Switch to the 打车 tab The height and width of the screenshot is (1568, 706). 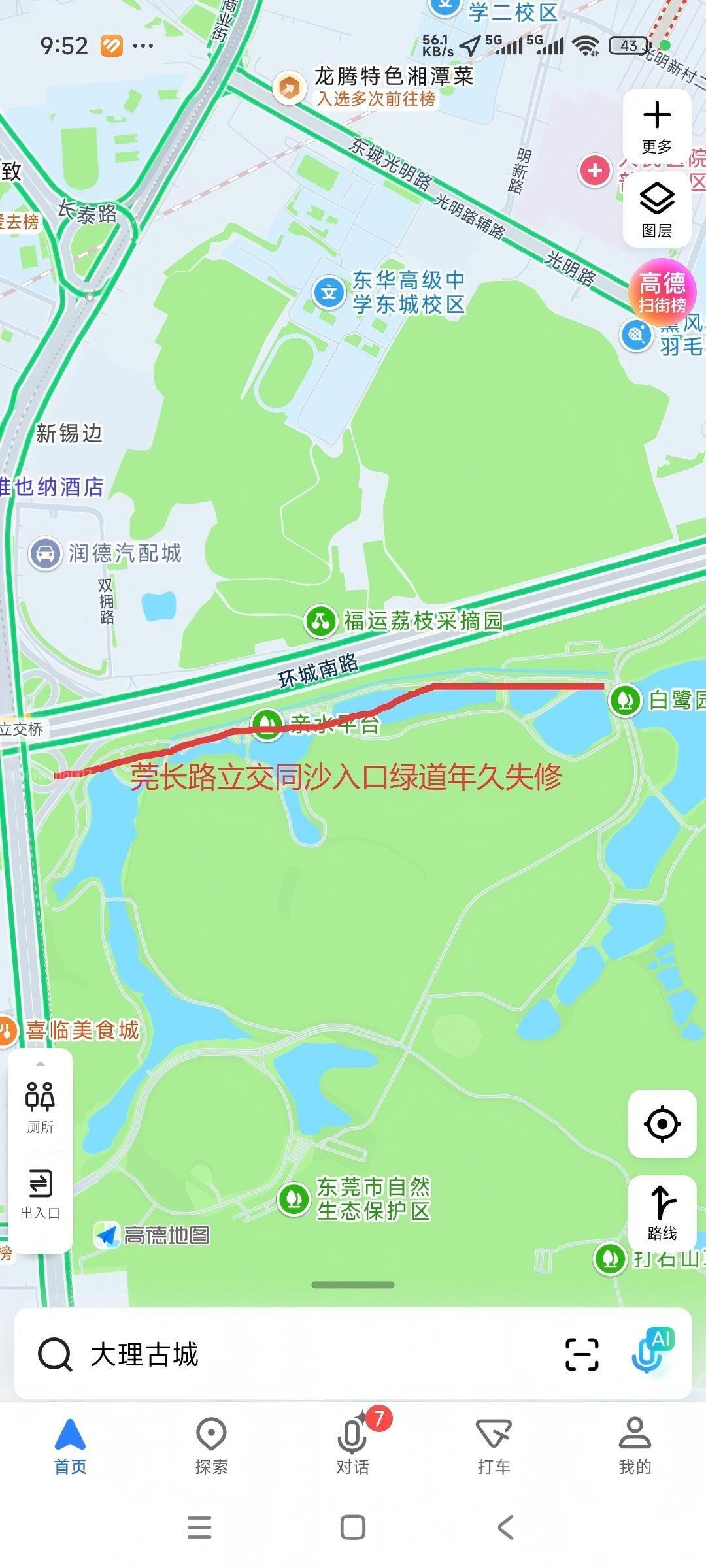pyautogui.click(x=494, y=1446)
